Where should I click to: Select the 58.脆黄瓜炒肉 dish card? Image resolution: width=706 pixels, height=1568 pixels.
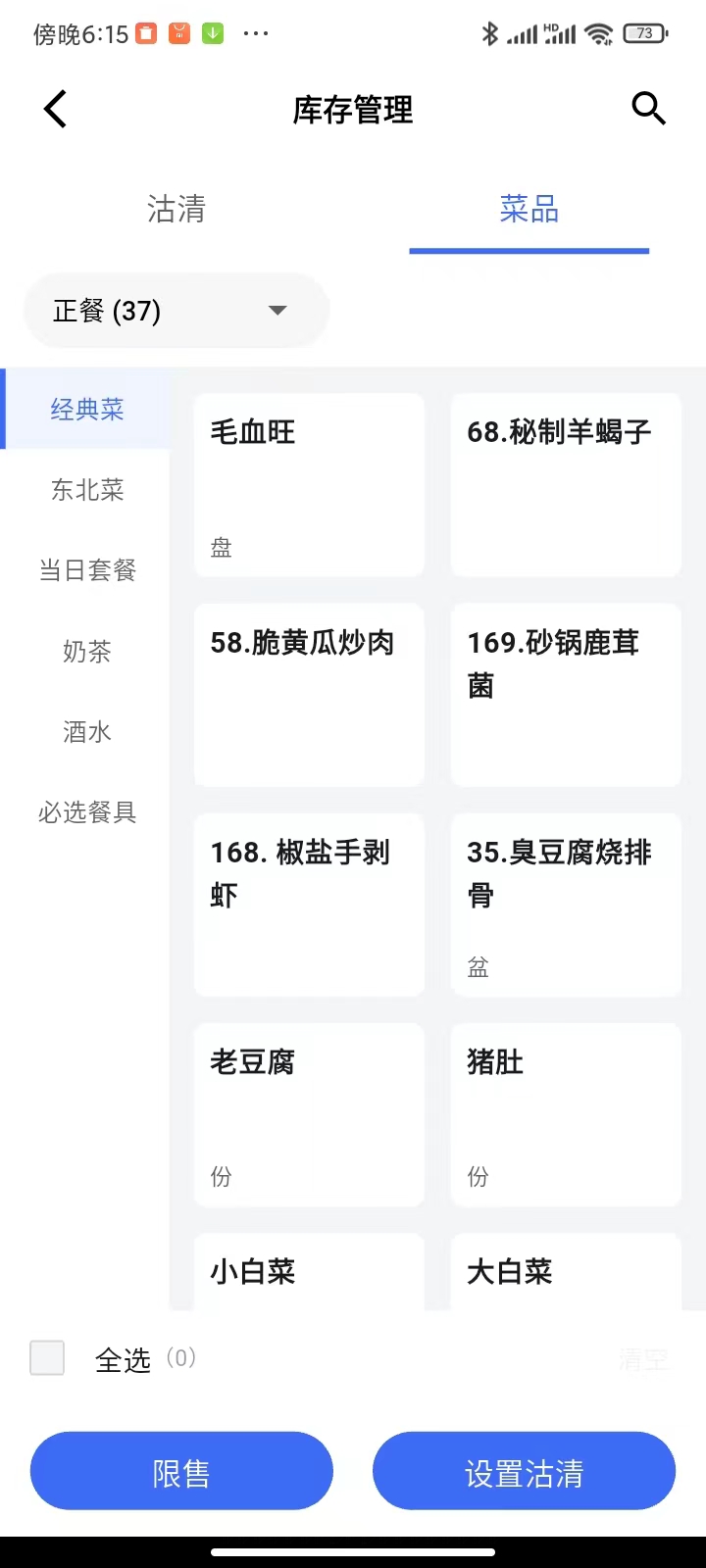309,695
